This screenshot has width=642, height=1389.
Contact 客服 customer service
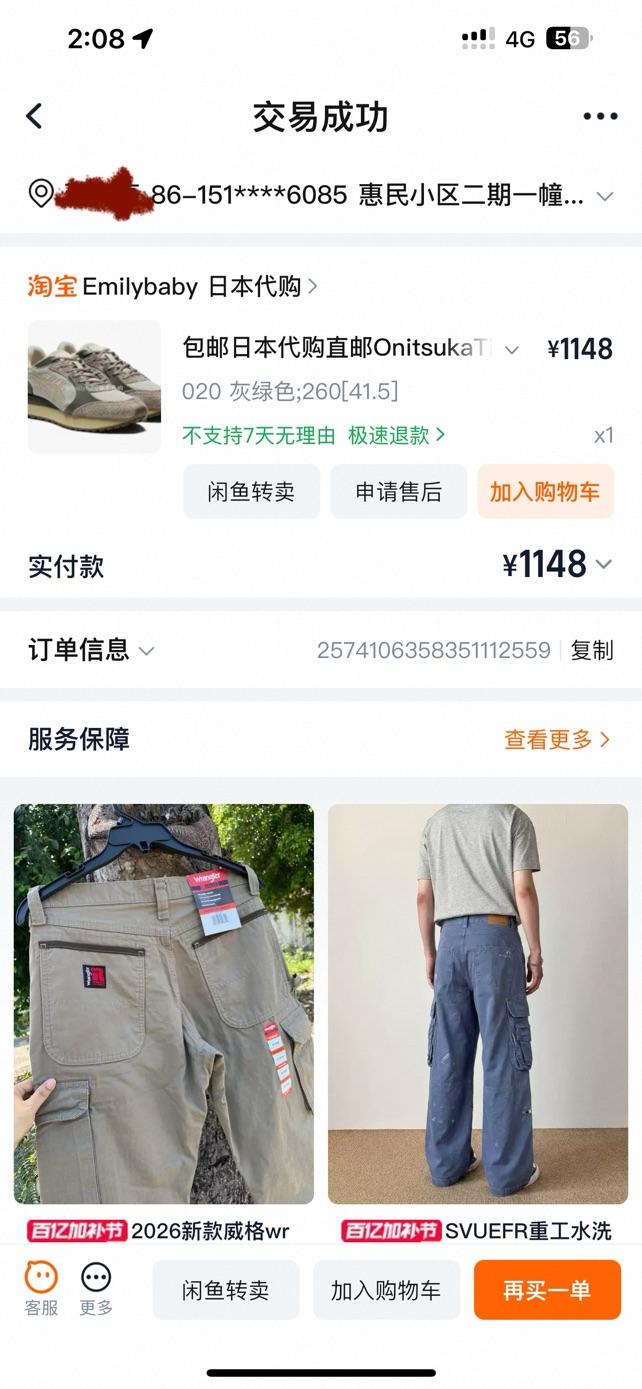[41, 1289]
